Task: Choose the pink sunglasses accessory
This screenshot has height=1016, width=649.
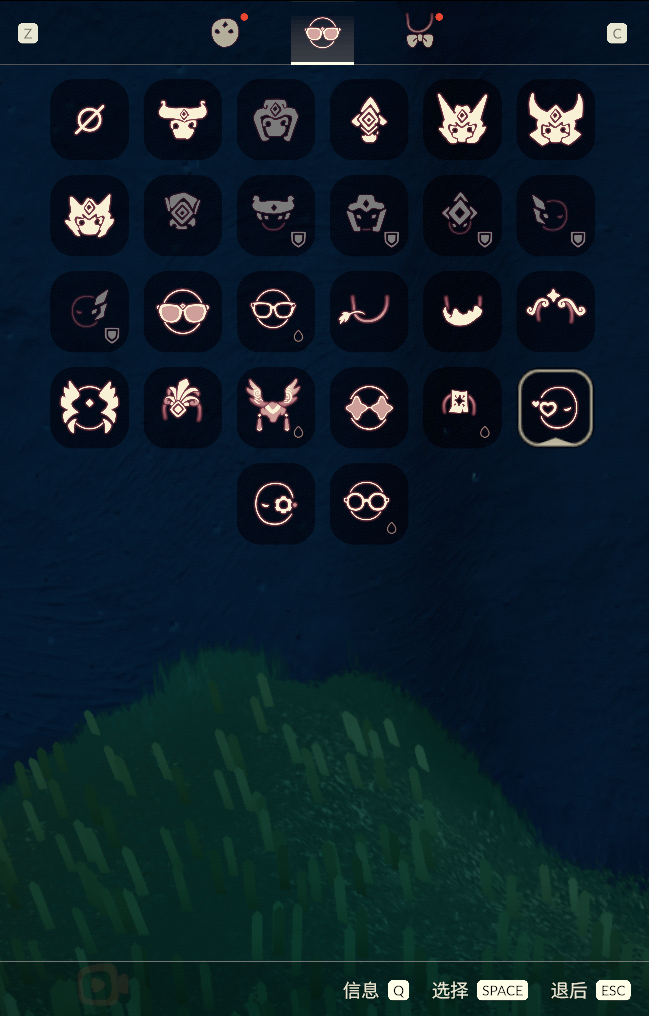Action: coord(182,311)
